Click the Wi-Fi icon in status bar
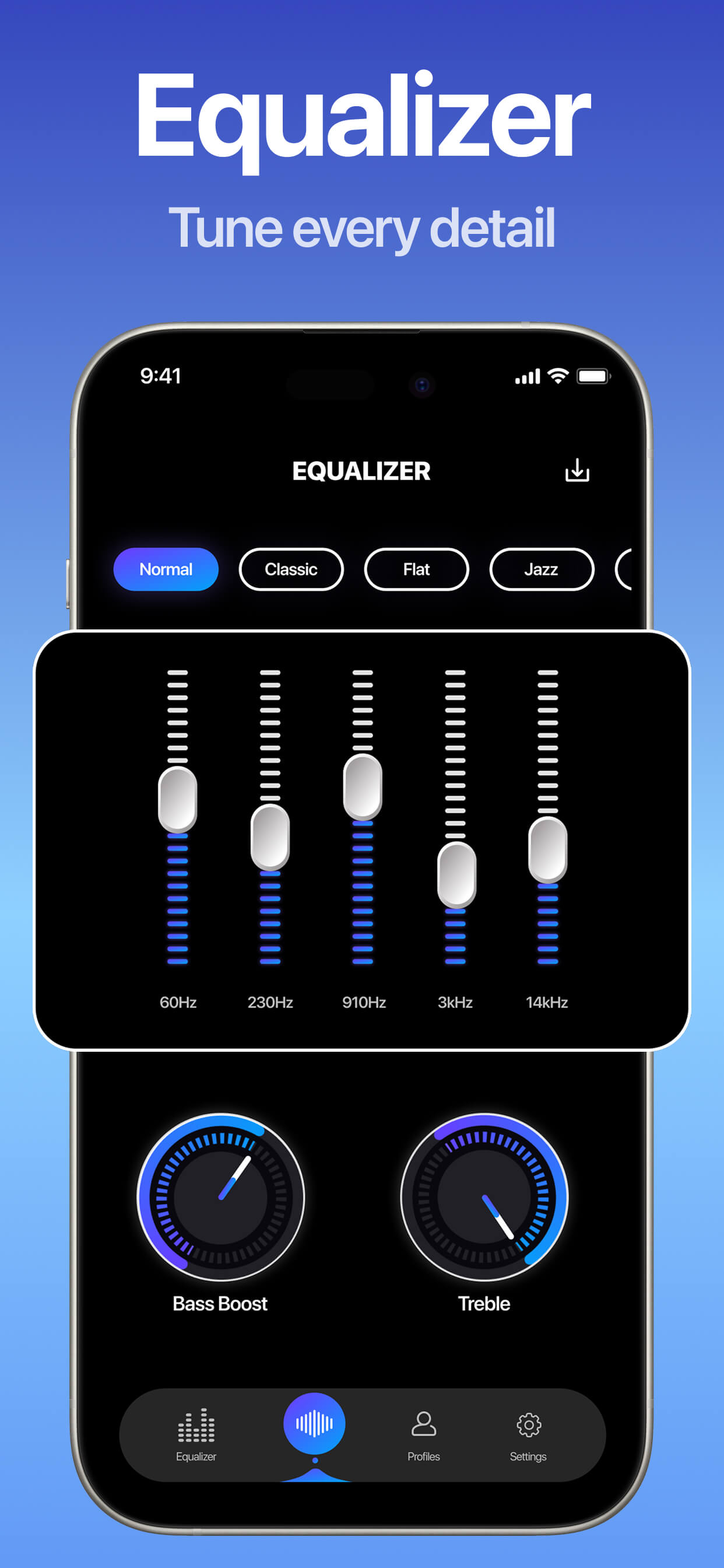The width and height of the screenshot is (724, 1568). 558,376
